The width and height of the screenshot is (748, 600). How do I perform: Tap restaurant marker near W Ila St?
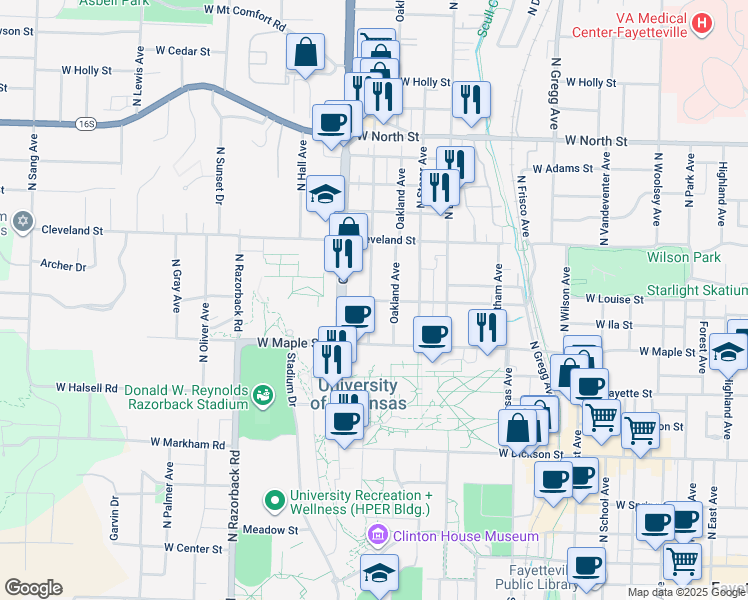pos(487,329)
